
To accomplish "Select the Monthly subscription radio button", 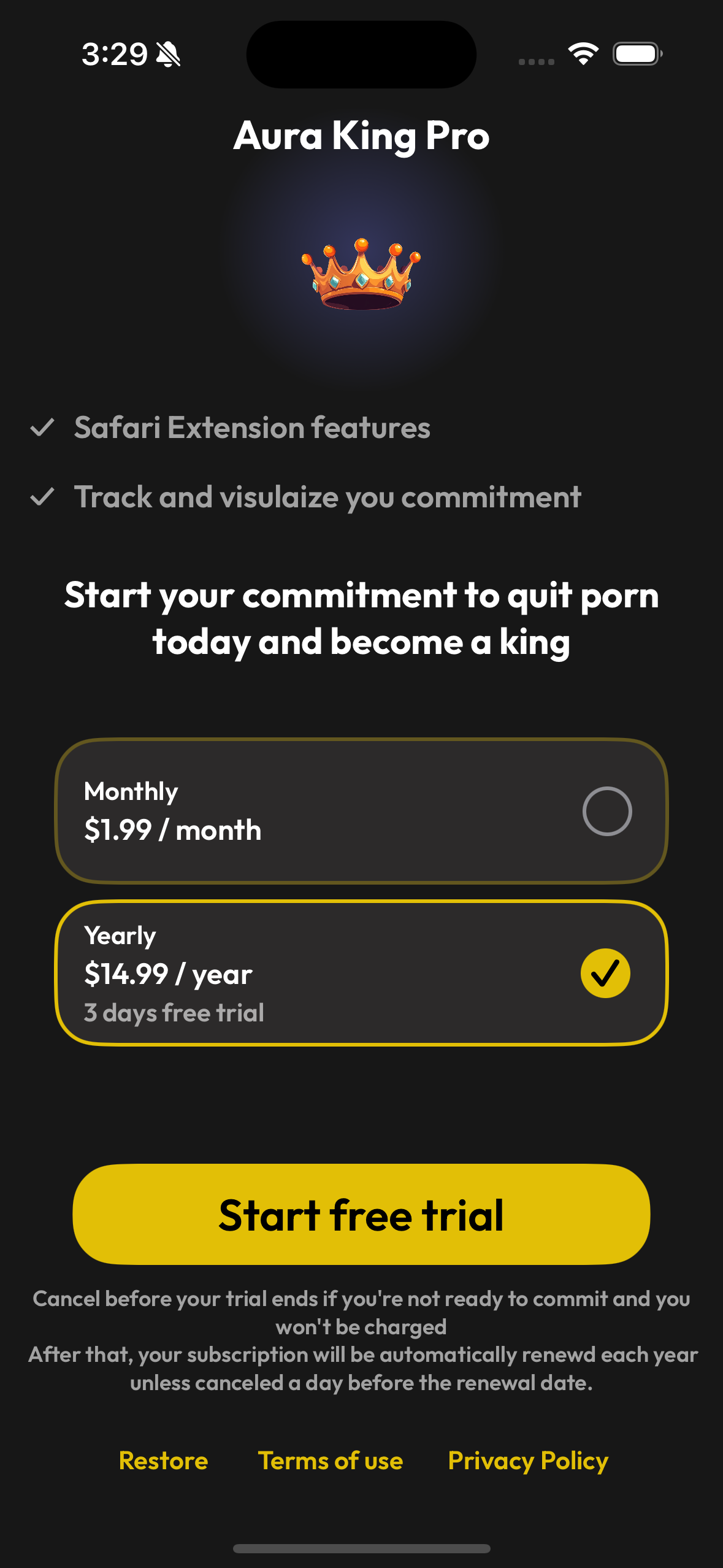I will (x=606, y=811).
